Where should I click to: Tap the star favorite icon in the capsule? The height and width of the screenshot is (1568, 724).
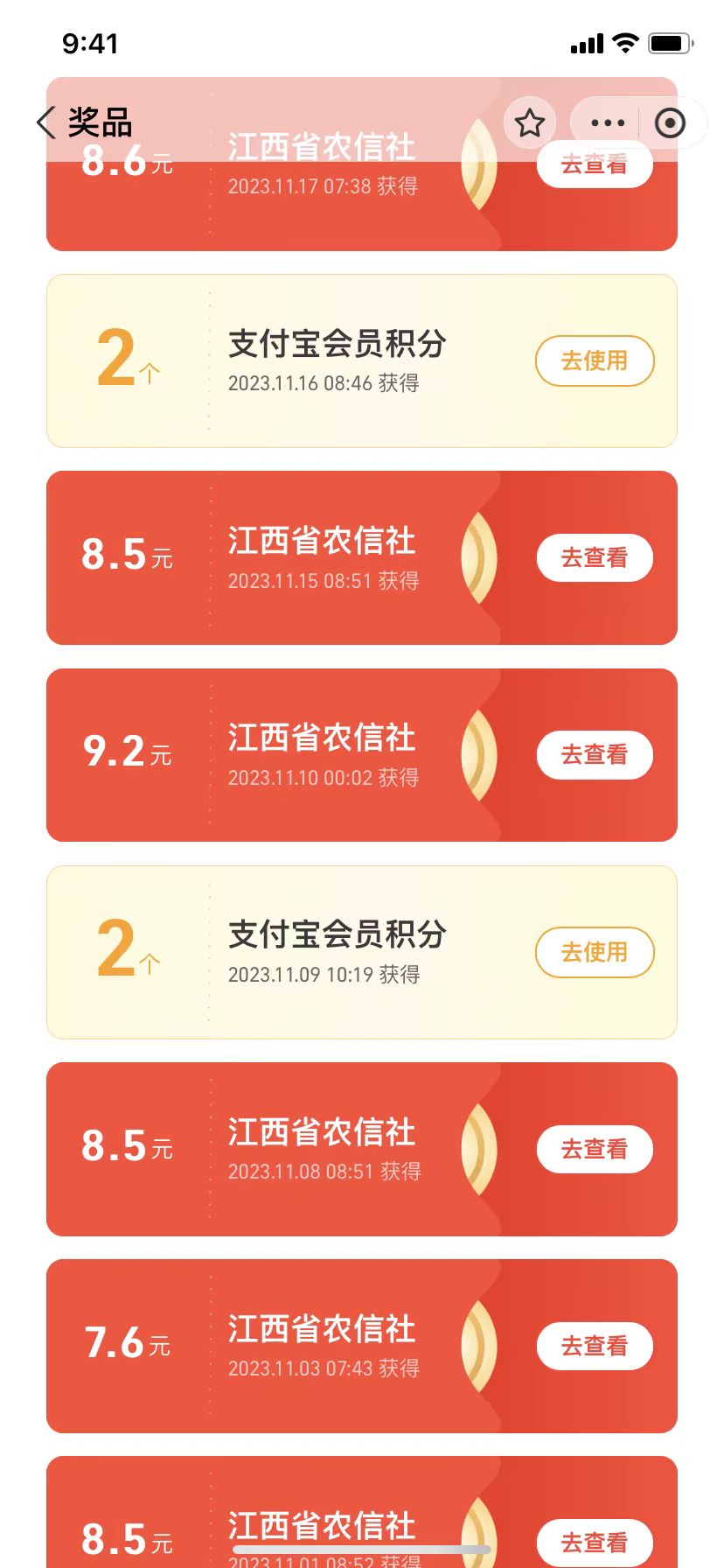click(x=529, y=123)
